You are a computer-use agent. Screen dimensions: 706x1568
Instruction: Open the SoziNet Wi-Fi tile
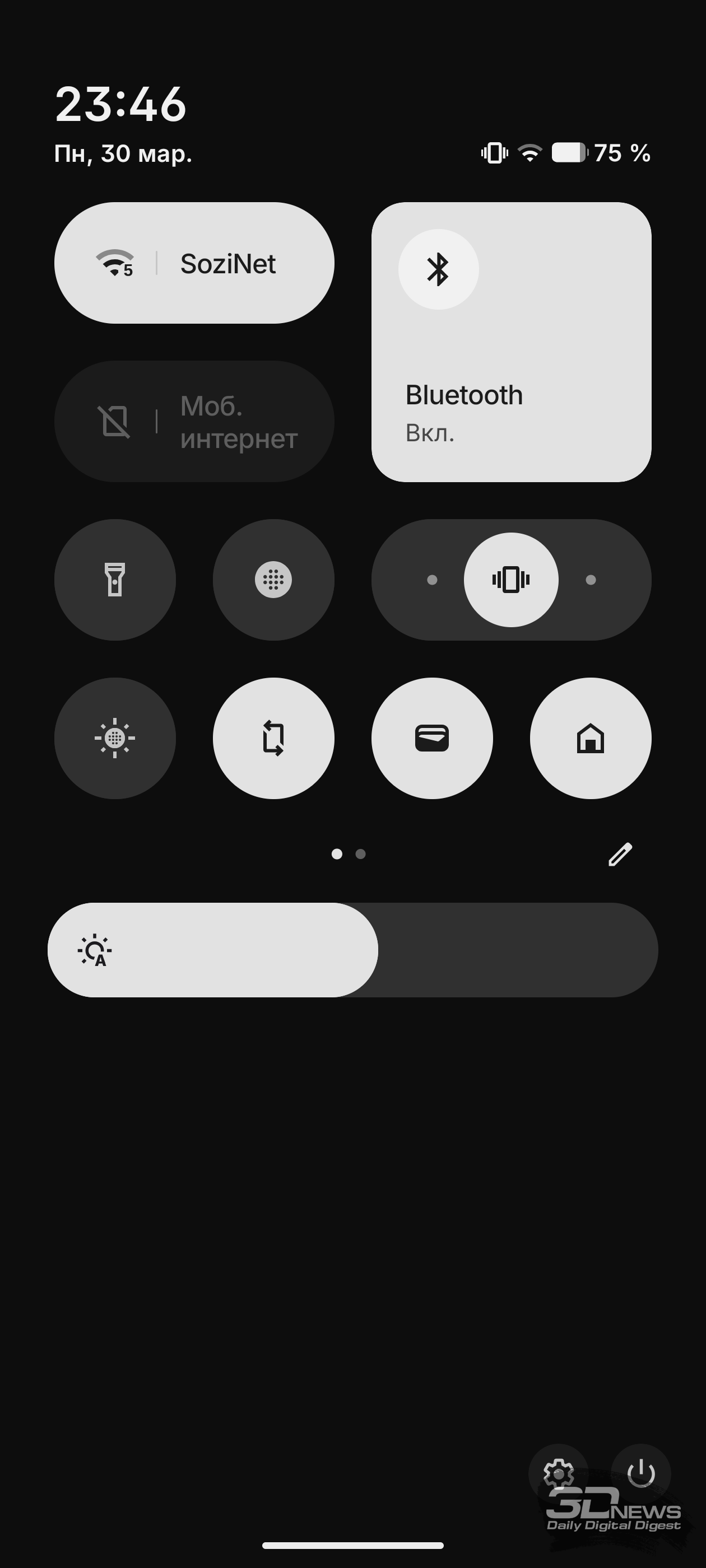[x=194, y=263]
